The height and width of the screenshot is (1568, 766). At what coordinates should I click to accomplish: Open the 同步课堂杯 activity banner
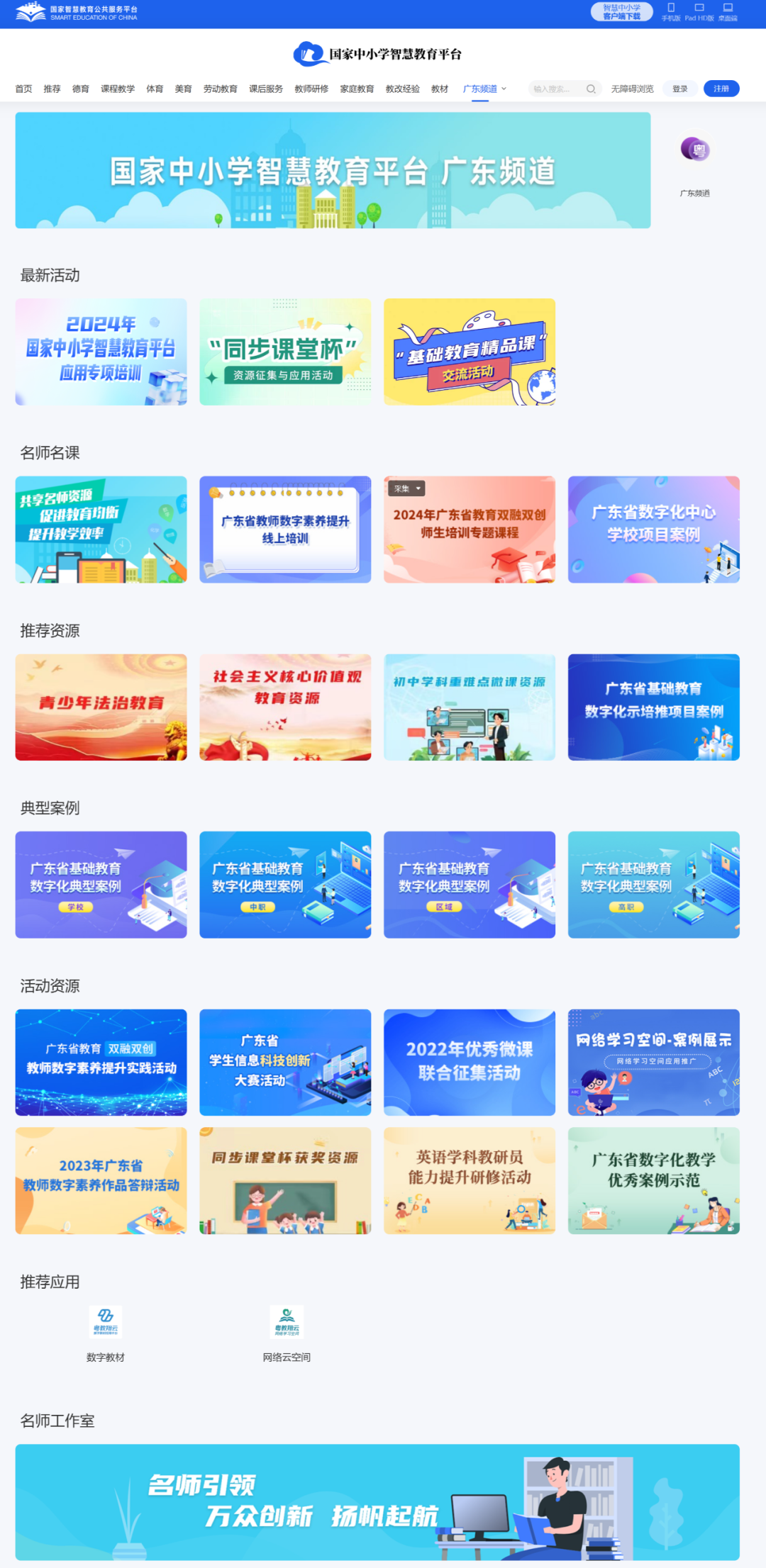(285, 352)
